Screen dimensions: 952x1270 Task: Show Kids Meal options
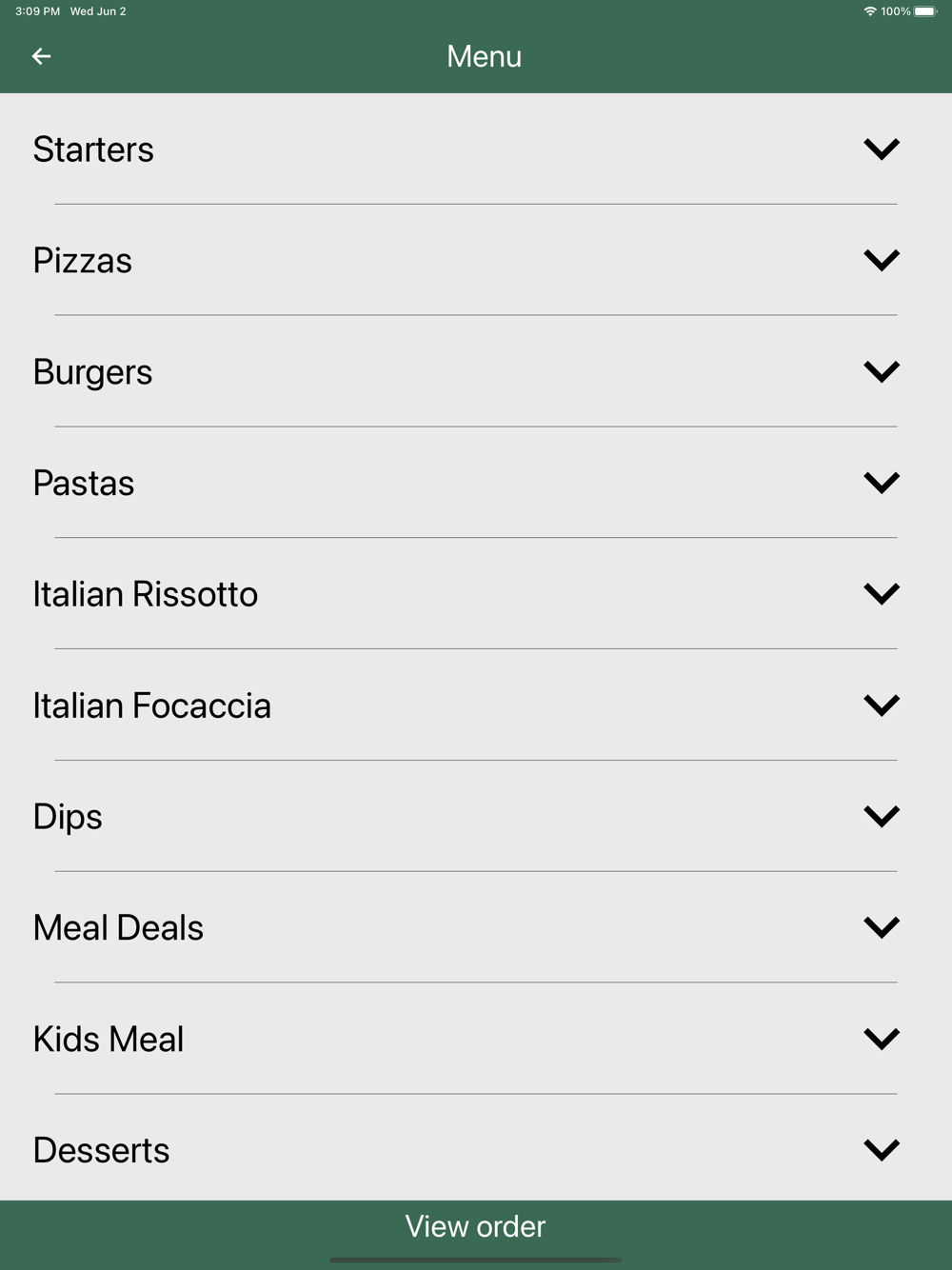click(476, 1040)
